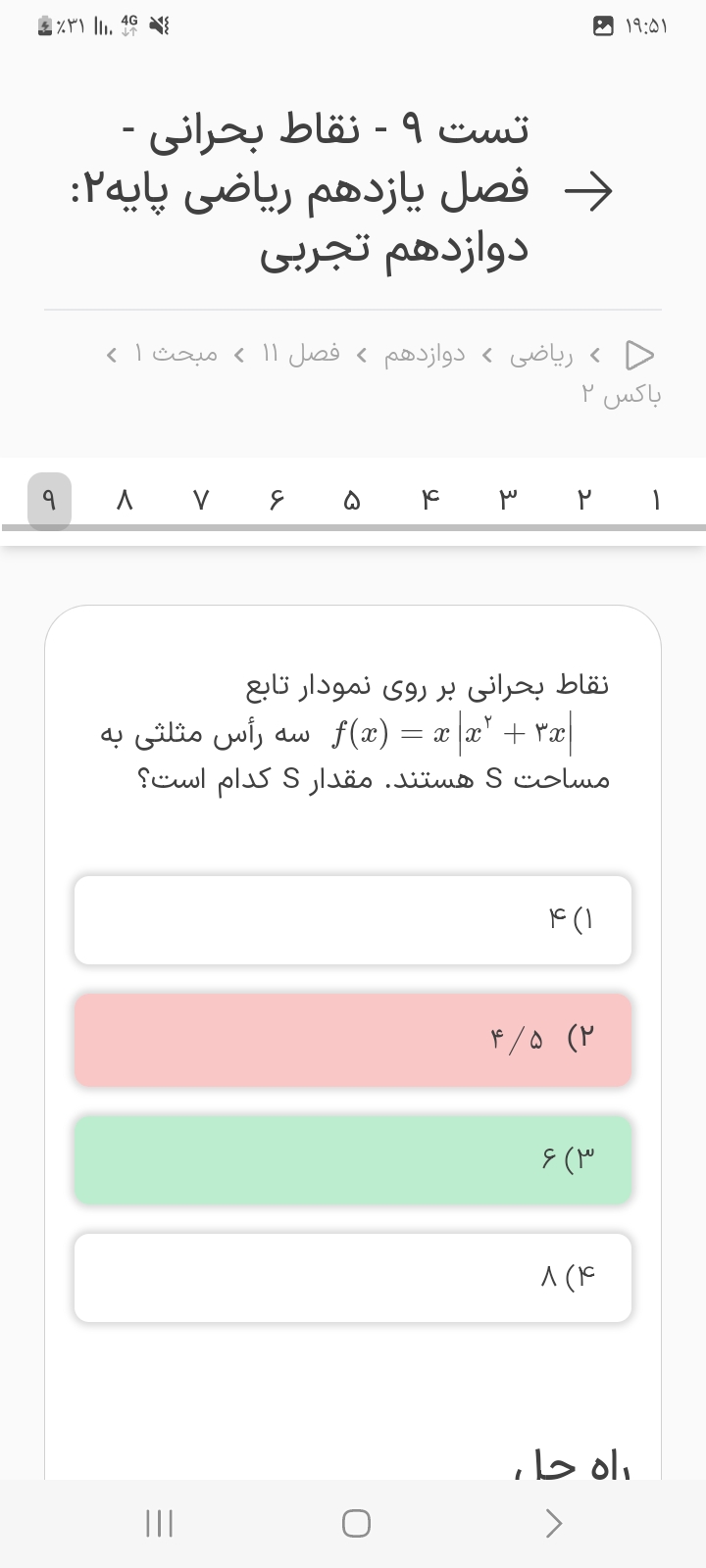Image resolution: width=706 pixels, height=1568 pixels.
Task: Select question ۹ tab
Action: (x=50, y=501)
